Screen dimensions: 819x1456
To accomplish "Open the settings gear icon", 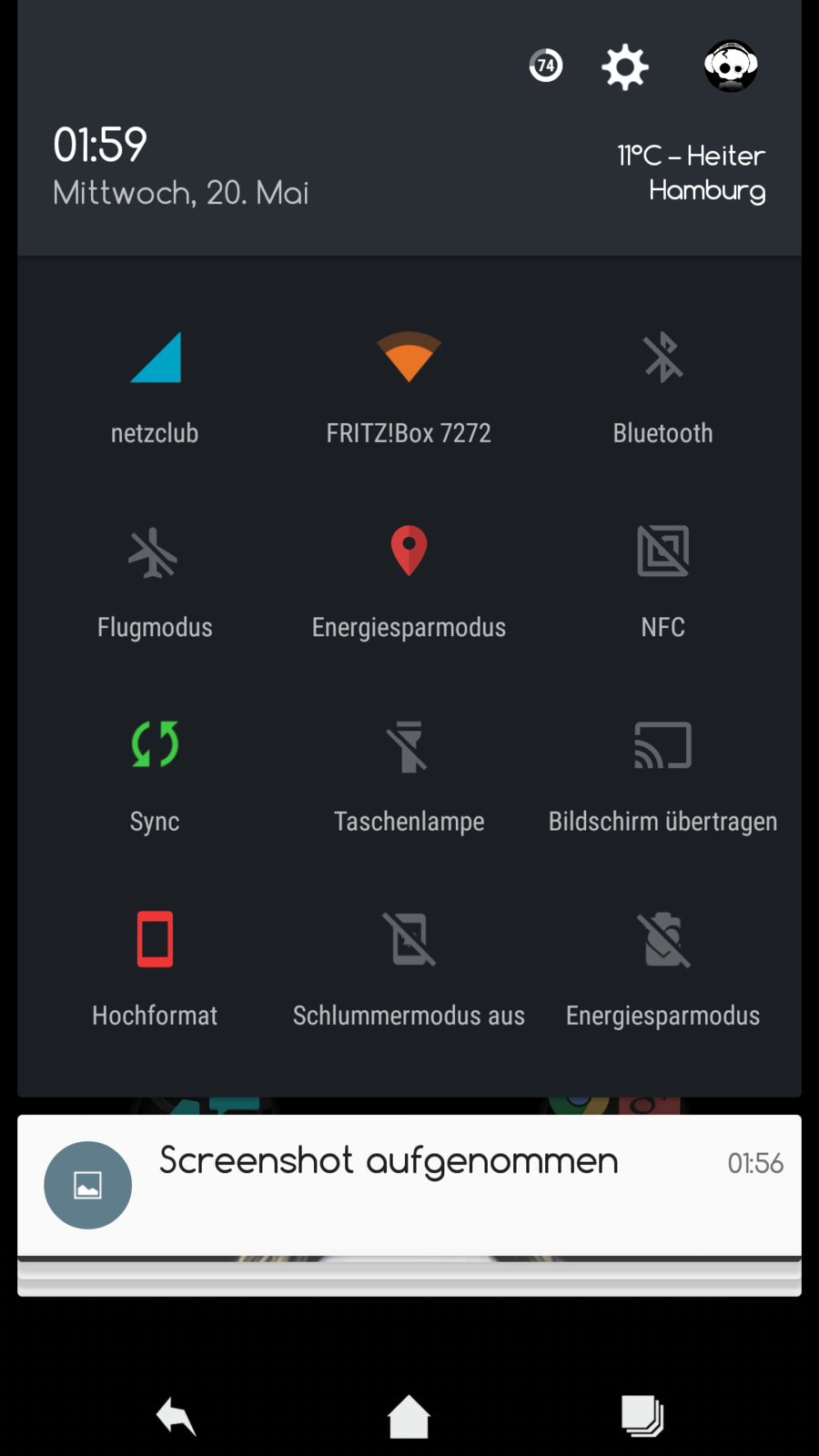I will 625,66.
